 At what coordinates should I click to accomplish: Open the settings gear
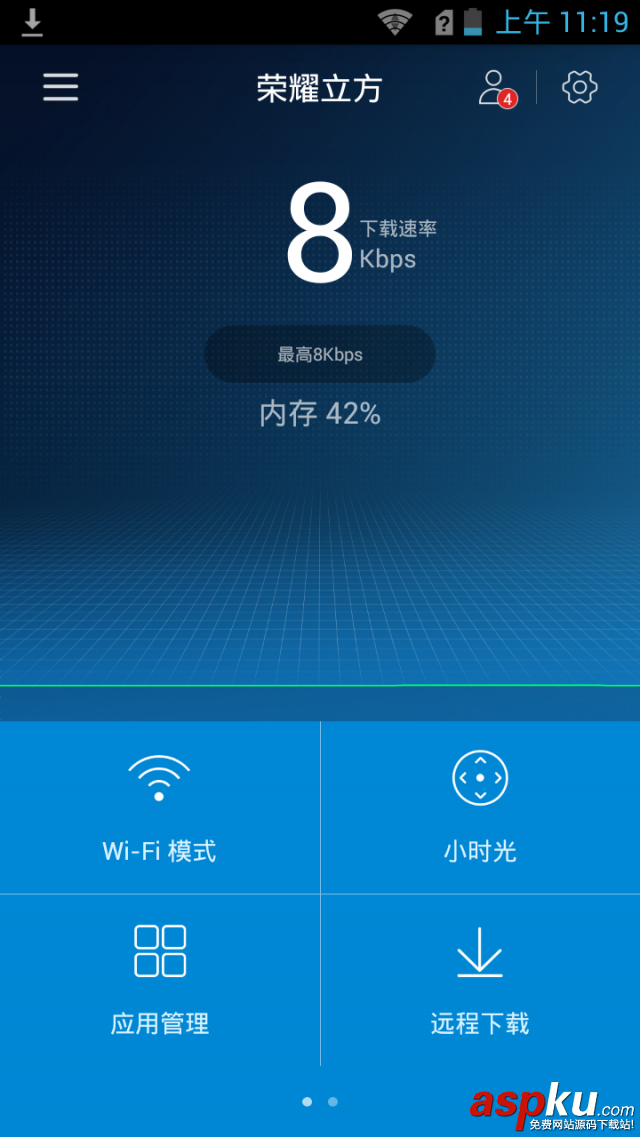pyautogui.click(x=580, y=88)
